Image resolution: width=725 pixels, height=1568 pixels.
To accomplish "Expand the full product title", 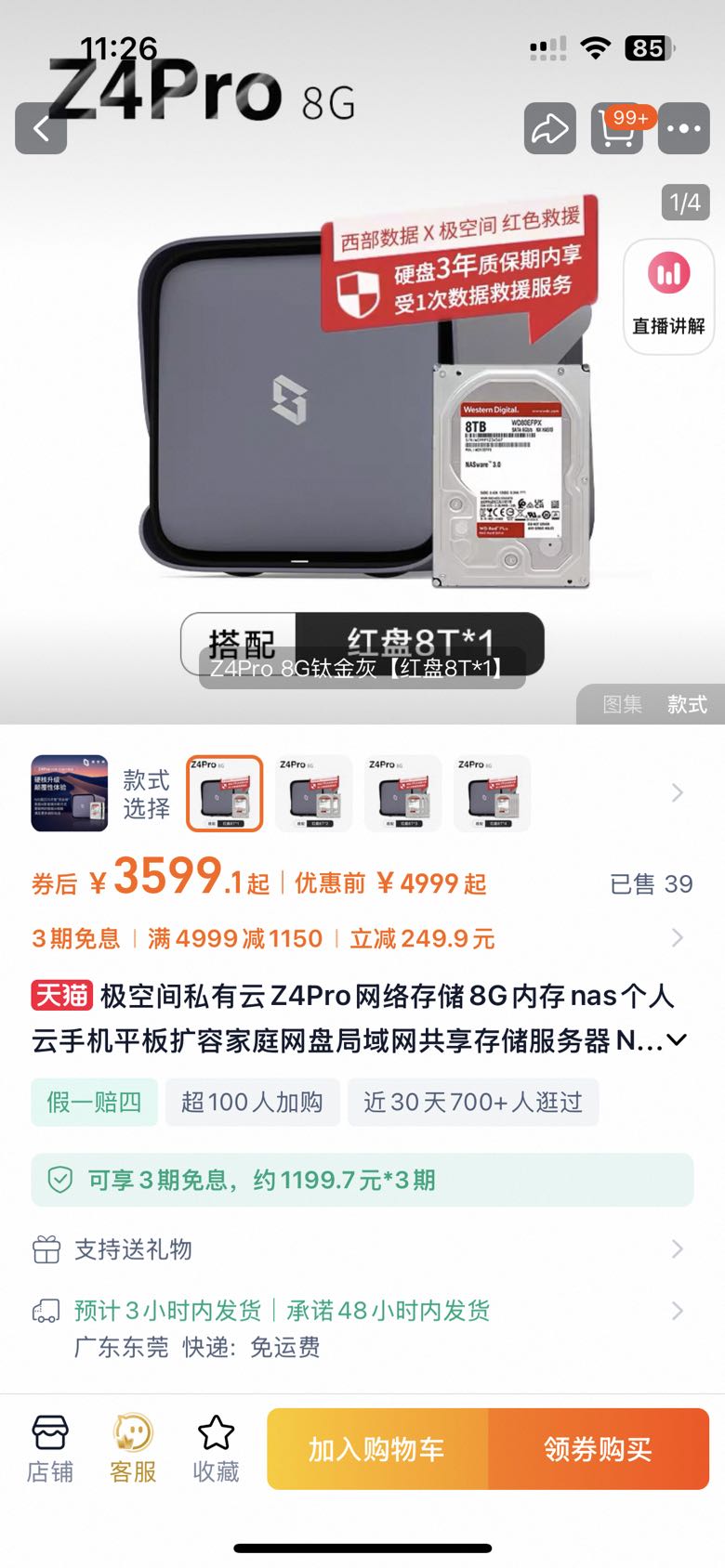I will [677, 1039].
